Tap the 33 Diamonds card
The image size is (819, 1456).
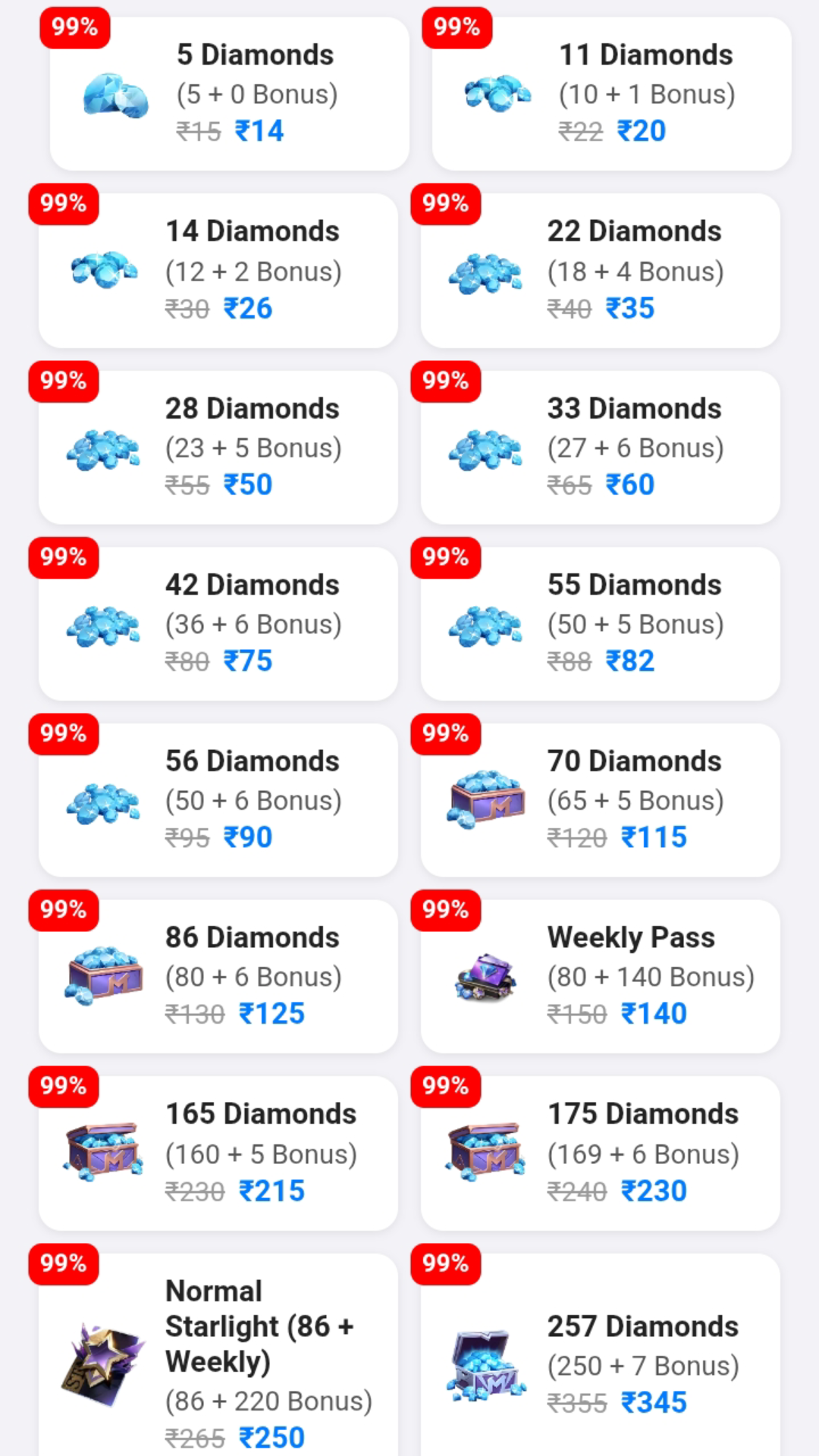point(601,447)
